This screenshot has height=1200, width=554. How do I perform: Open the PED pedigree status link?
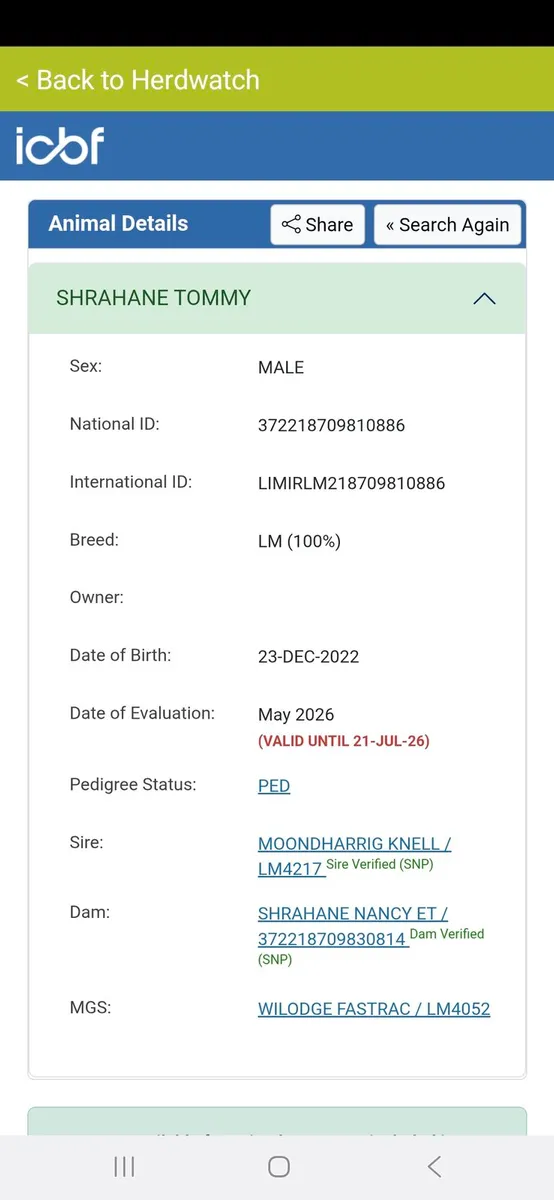[x=274, y=786]
